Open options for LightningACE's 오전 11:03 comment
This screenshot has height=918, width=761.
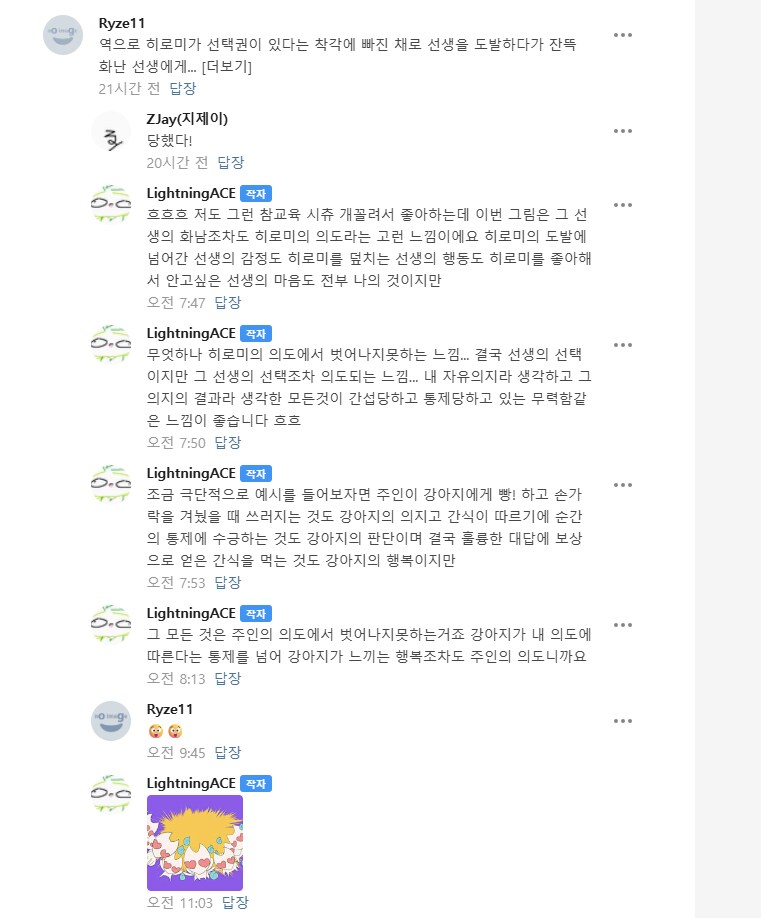pyautogui.click(x=623, y=794)
